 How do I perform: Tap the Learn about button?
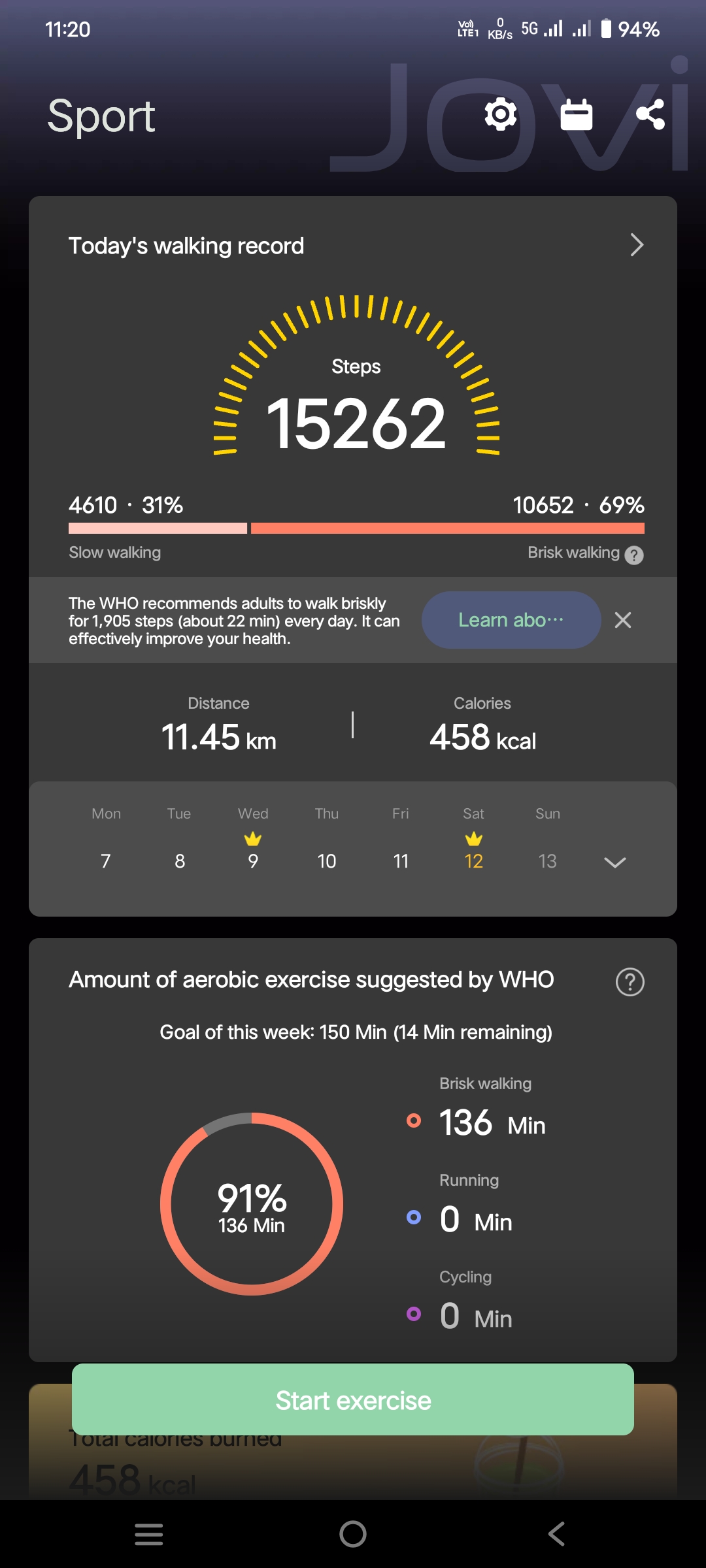pyautogui.click(x=511, y=620)
